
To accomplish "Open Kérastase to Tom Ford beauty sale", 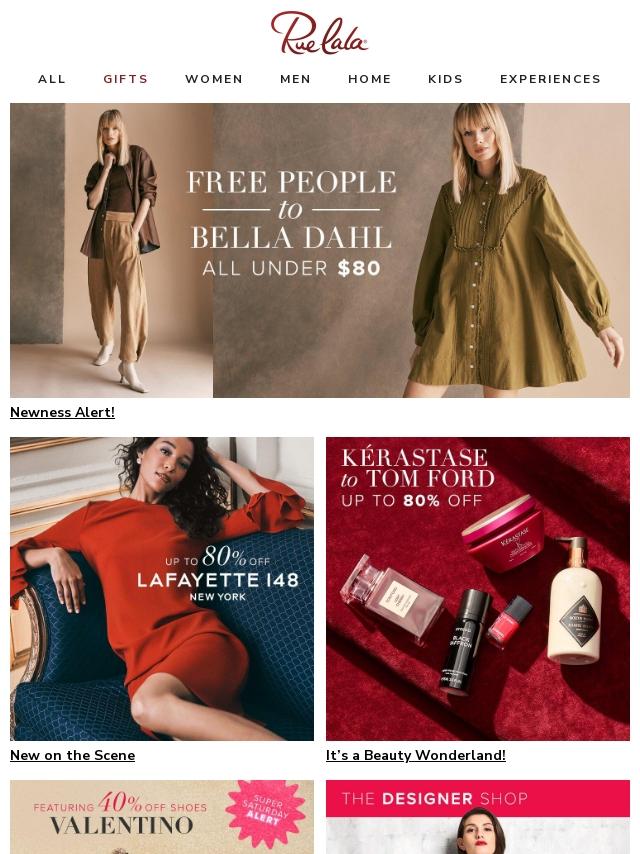I will pyautogui.click(x=478, y=588).
